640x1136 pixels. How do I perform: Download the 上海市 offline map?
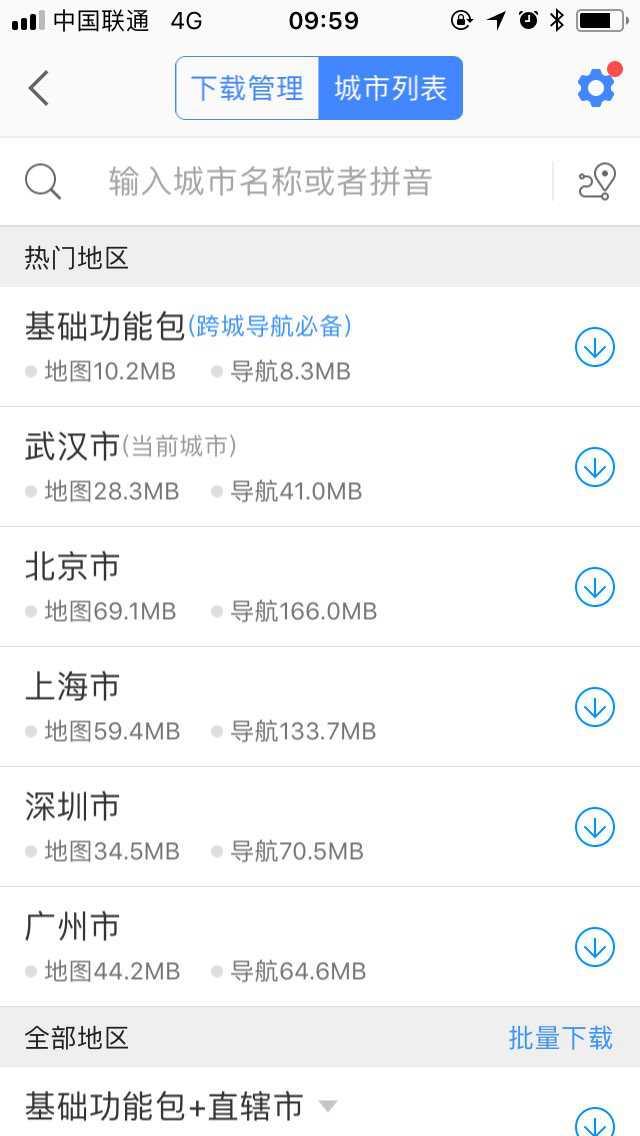(595, 707)
